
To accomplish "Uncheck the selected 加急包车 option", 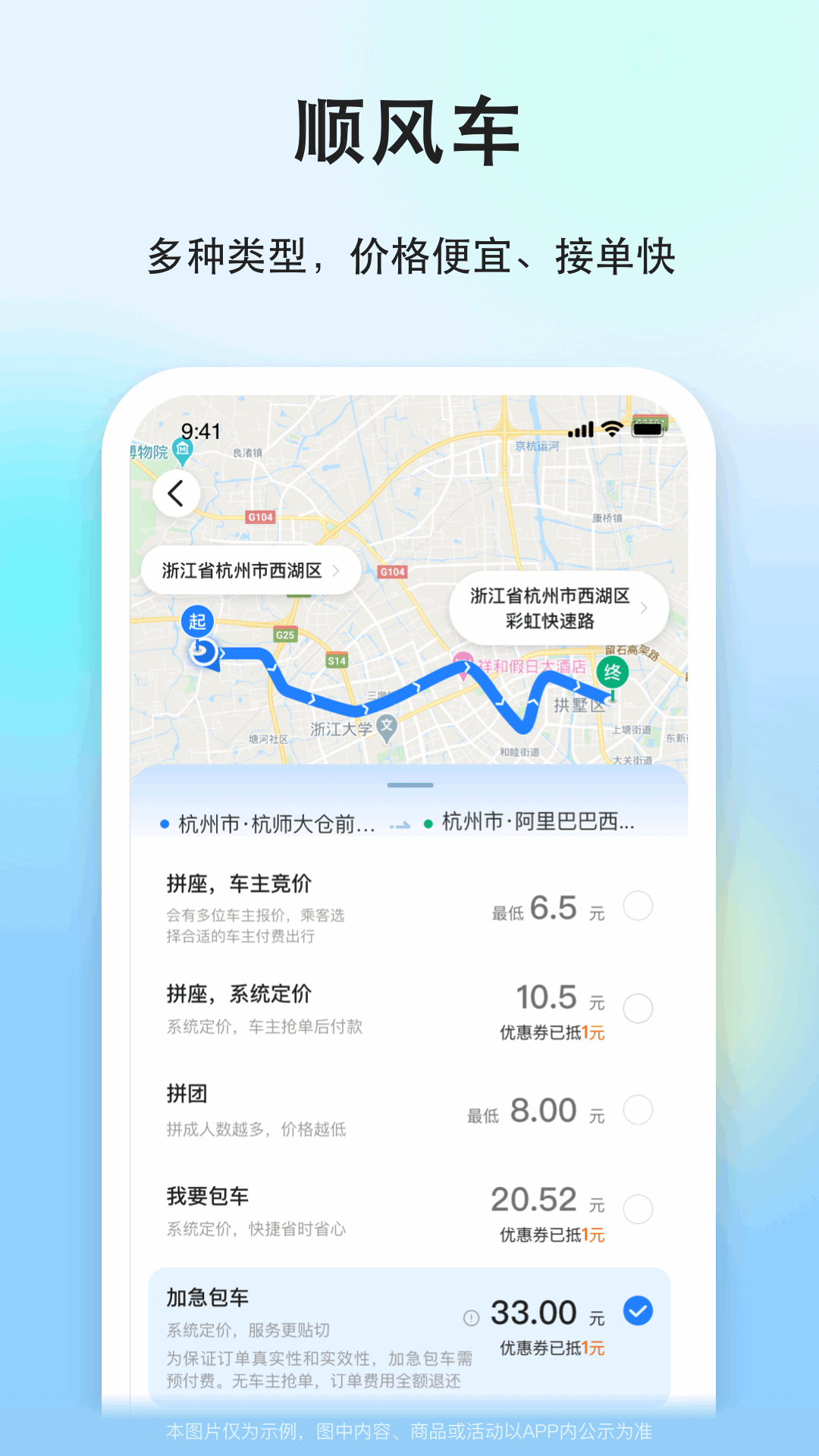I will 639,1311.
